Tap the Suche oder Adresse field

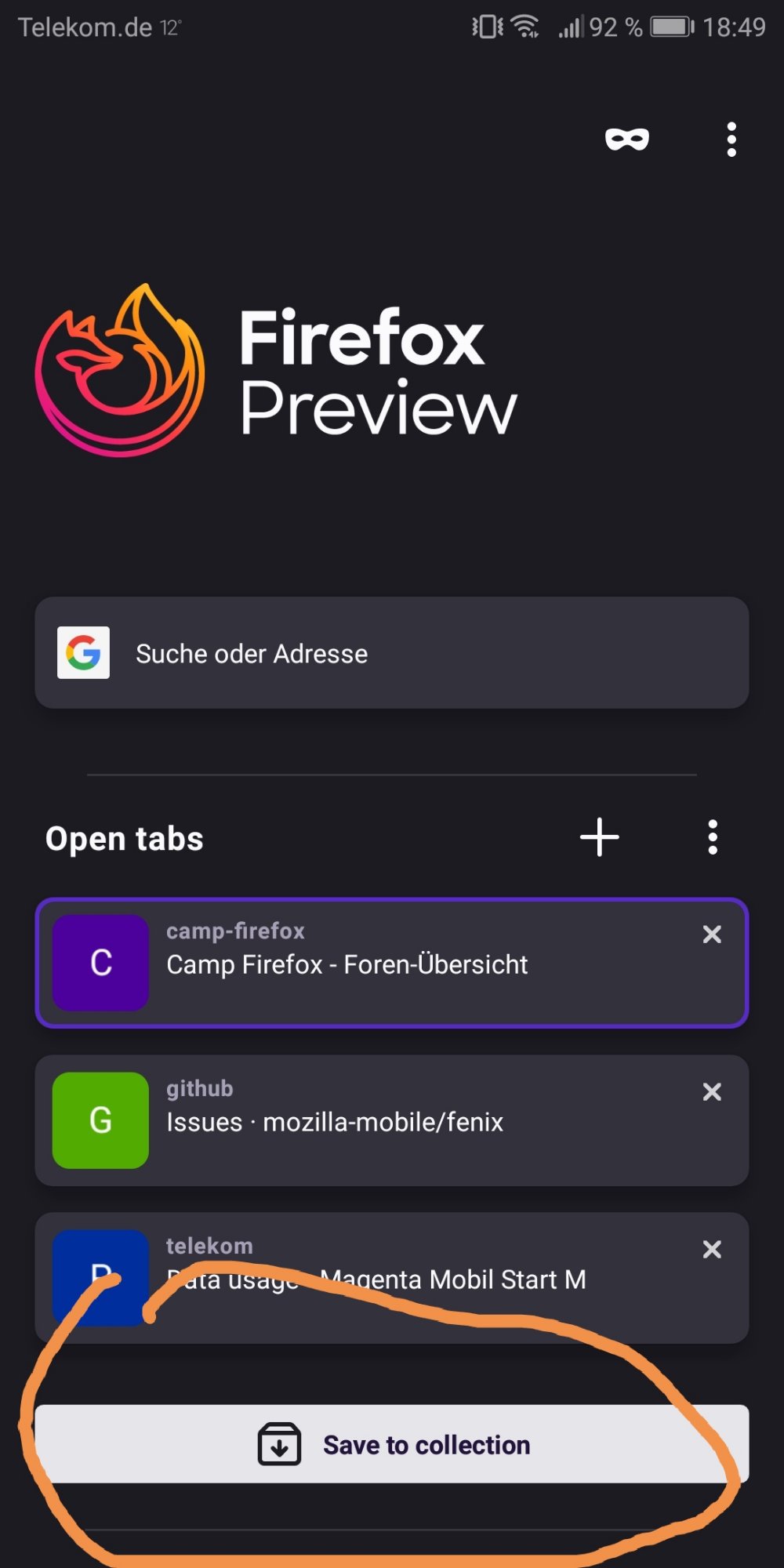[392, 653]
